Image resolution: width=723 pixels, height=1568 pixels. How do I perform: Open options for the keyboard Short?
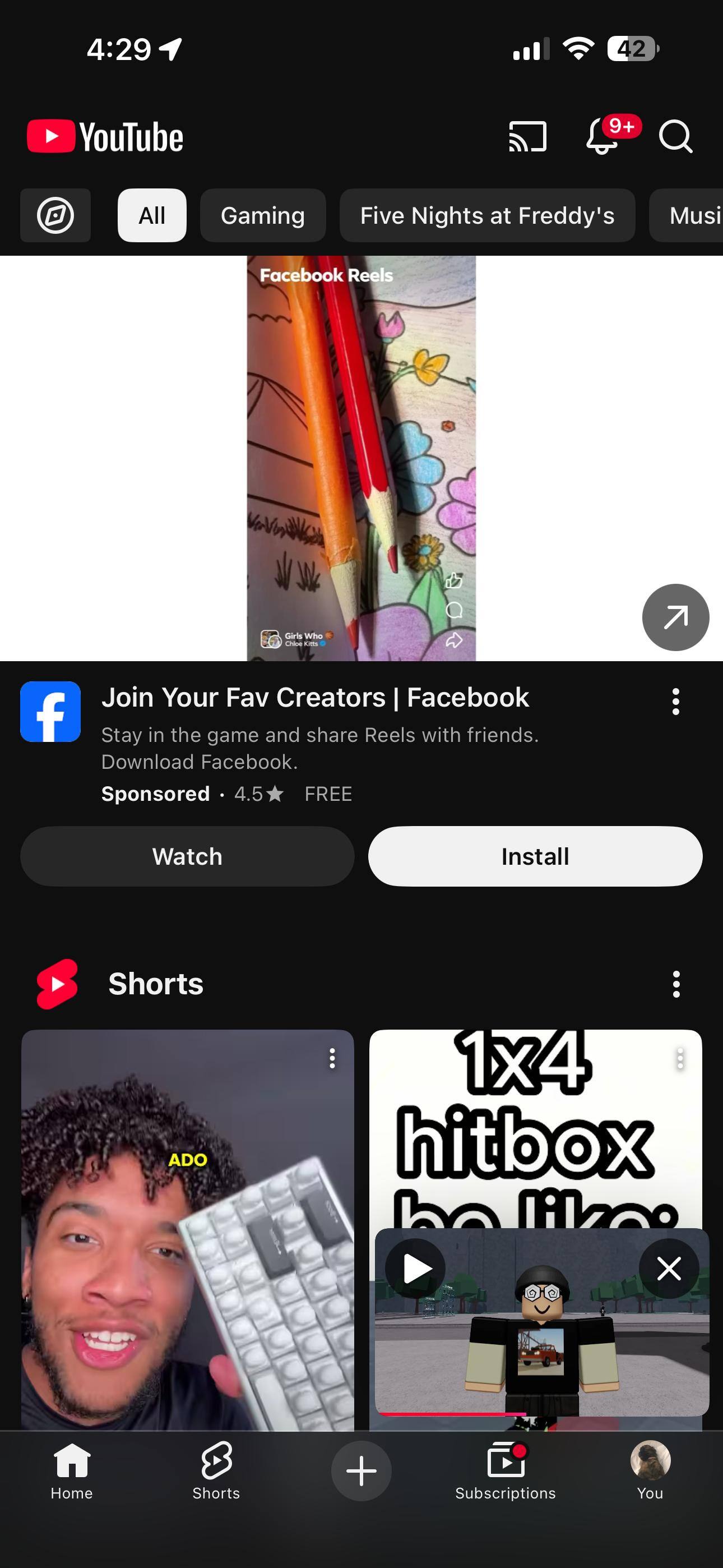tap(332, 1059)
